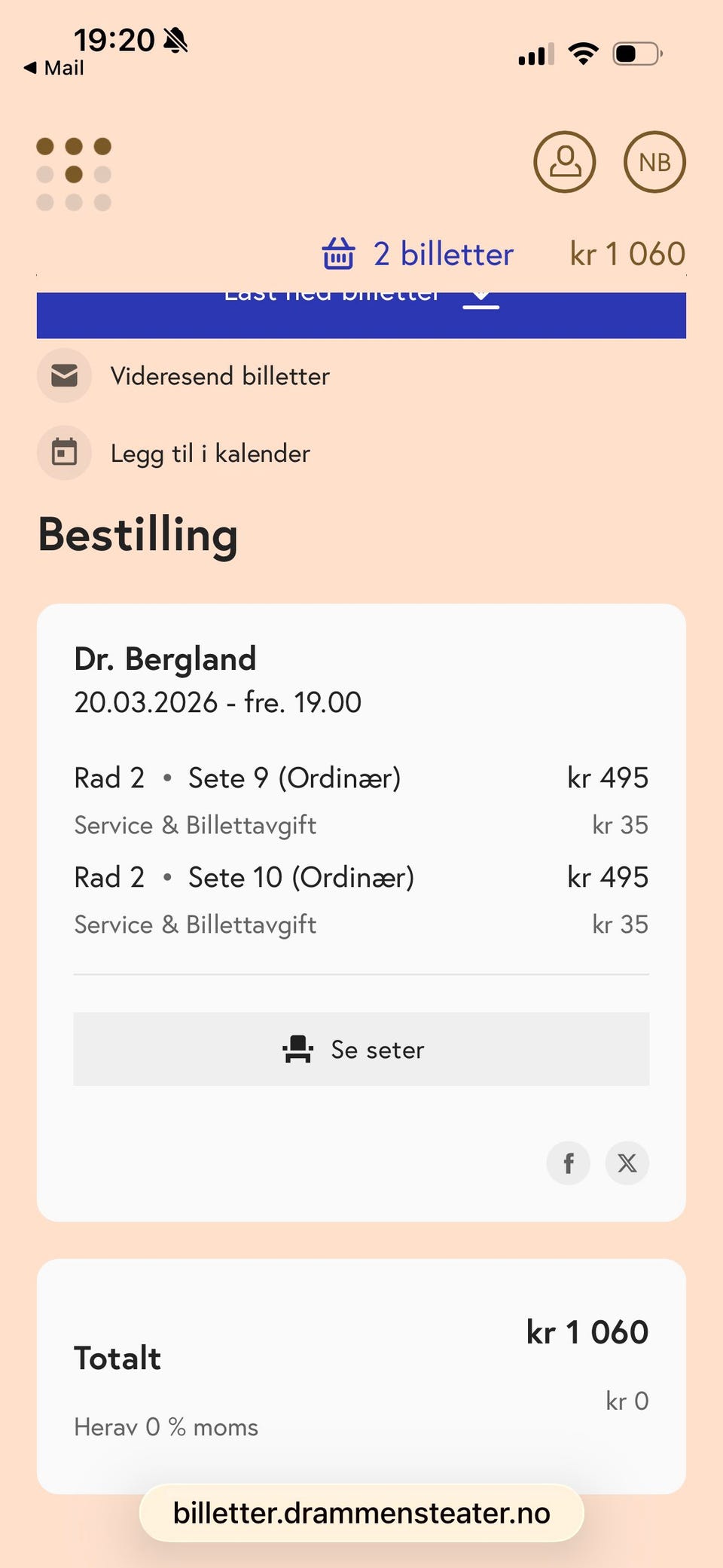Click the seat icon inside Se seter button

[297, 1049]
